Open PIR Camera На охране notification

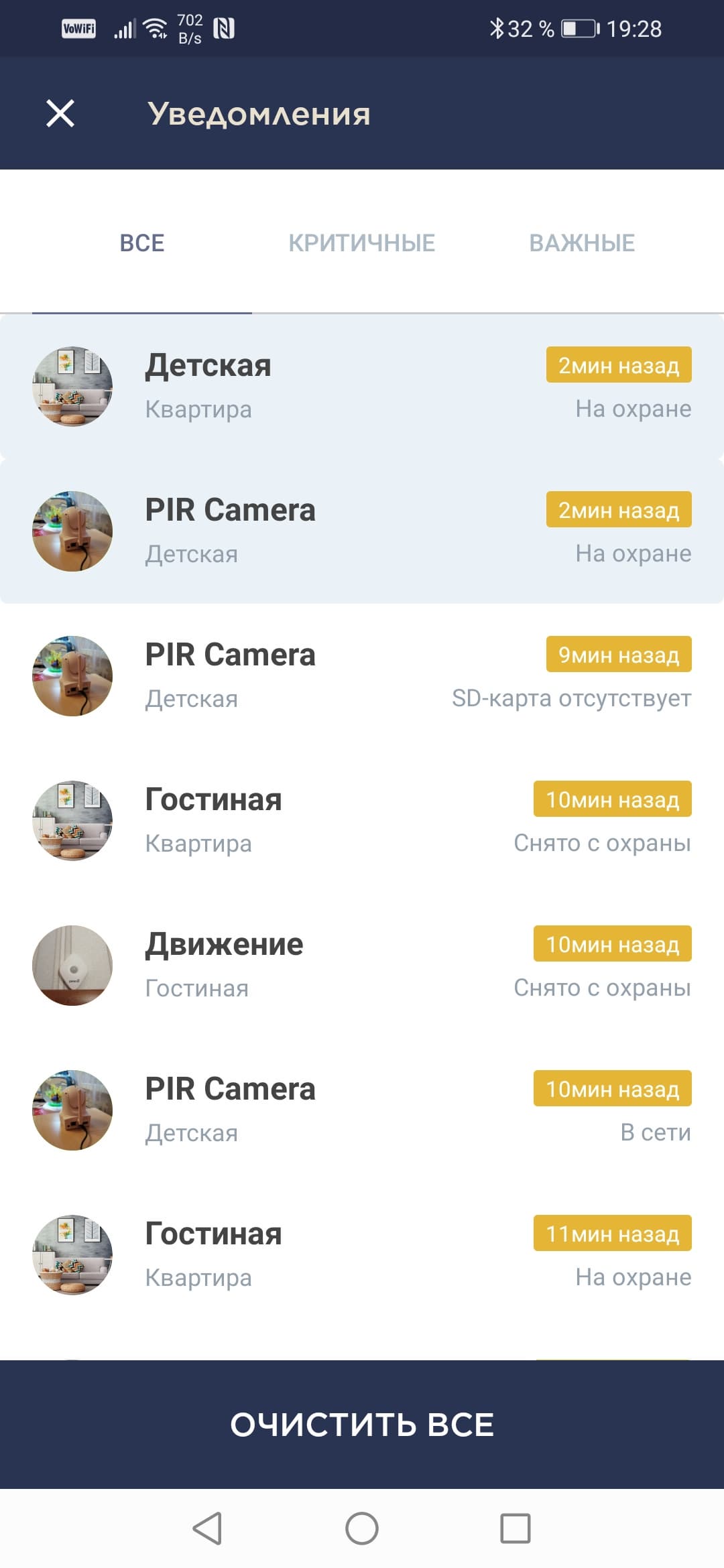pyautogui.click(x=362, y=531)
